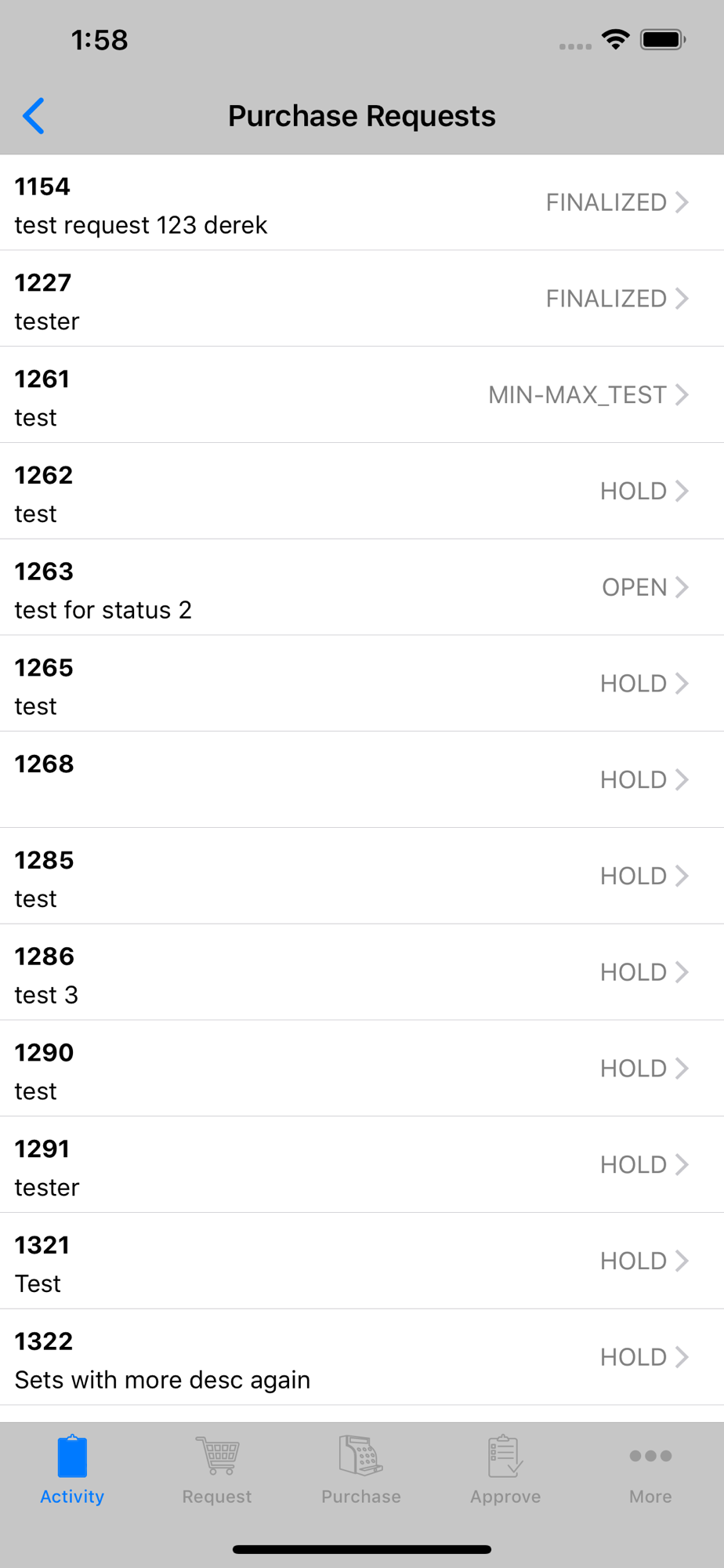Open request 1291 tester

(362, 1165)
